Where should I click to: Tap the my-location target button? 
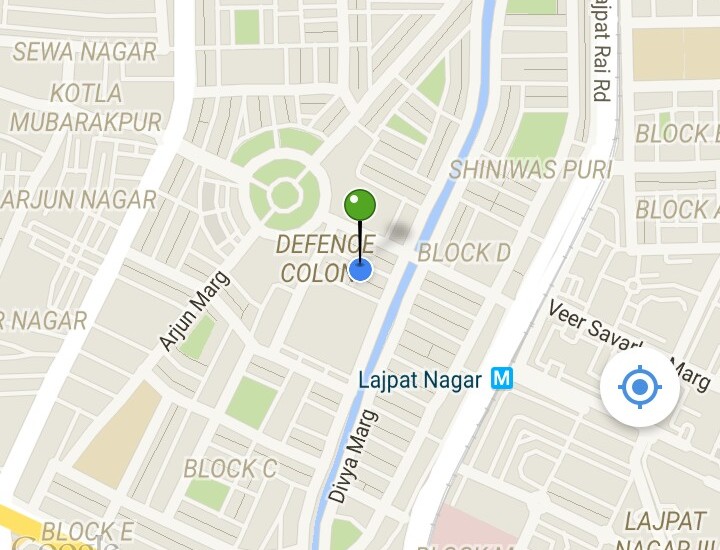click(x=640, y=388)
